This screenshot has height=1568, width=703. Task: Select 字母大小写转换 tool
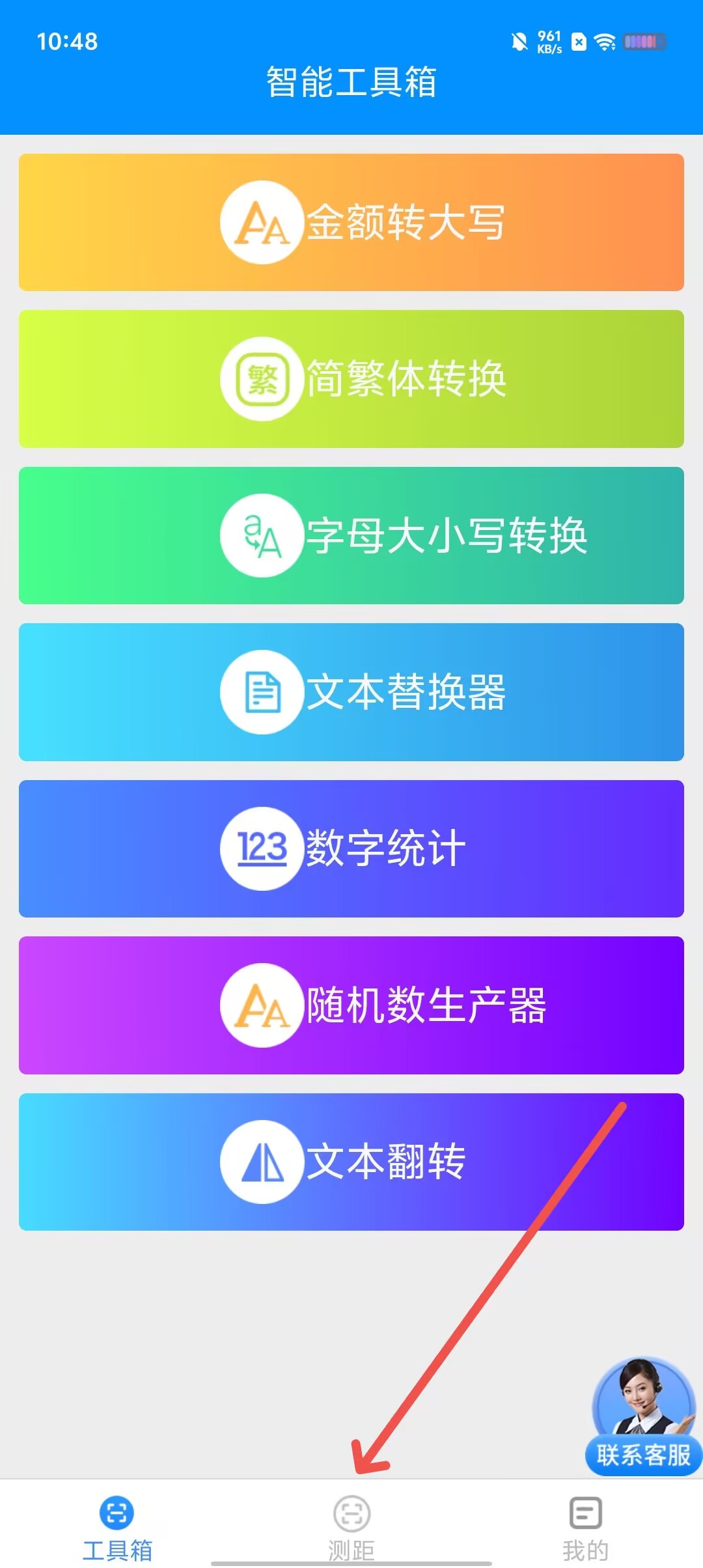(x=351, y=535)
